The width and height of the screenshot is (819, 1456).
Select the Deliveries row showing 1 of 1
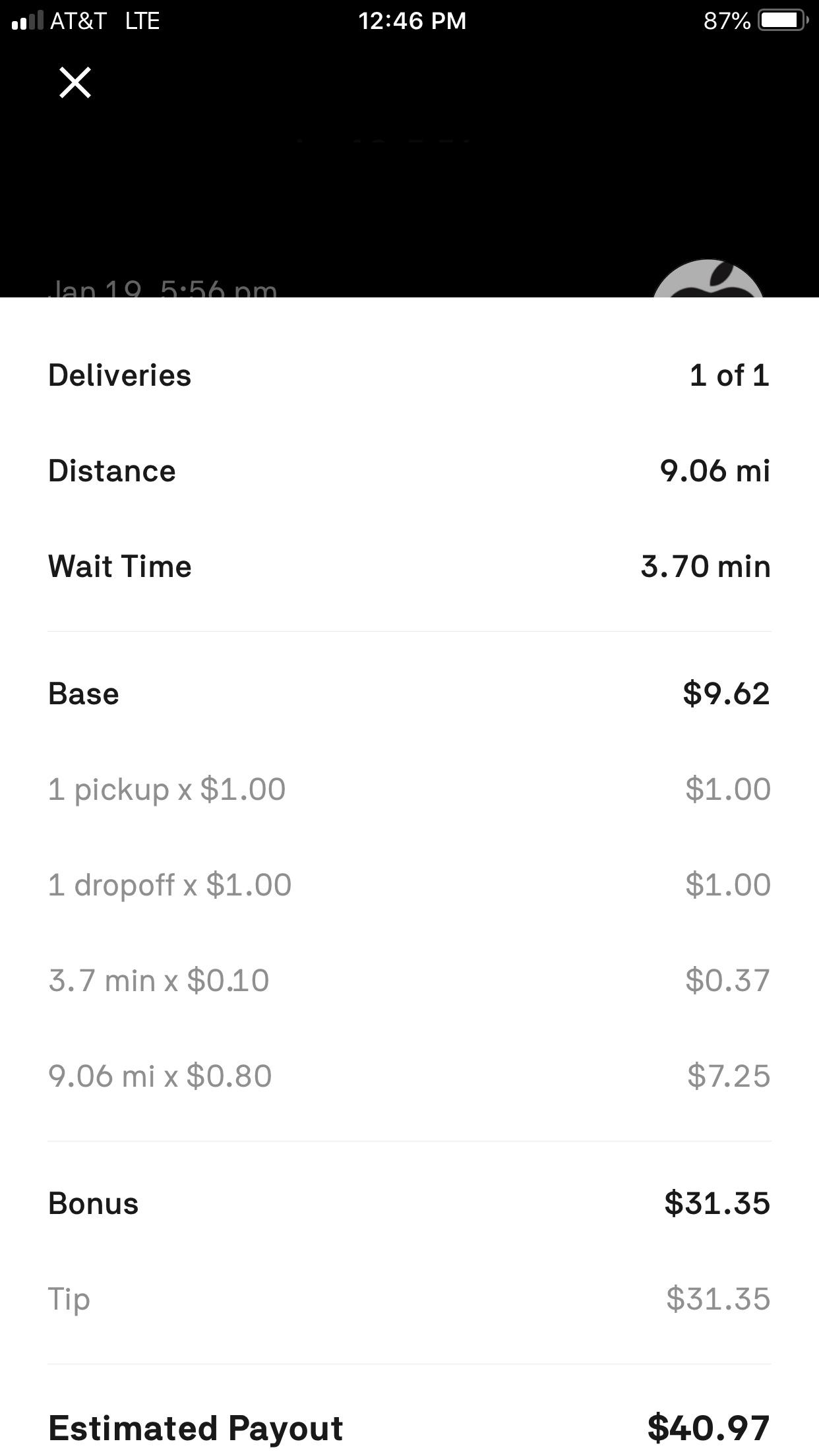409,375
